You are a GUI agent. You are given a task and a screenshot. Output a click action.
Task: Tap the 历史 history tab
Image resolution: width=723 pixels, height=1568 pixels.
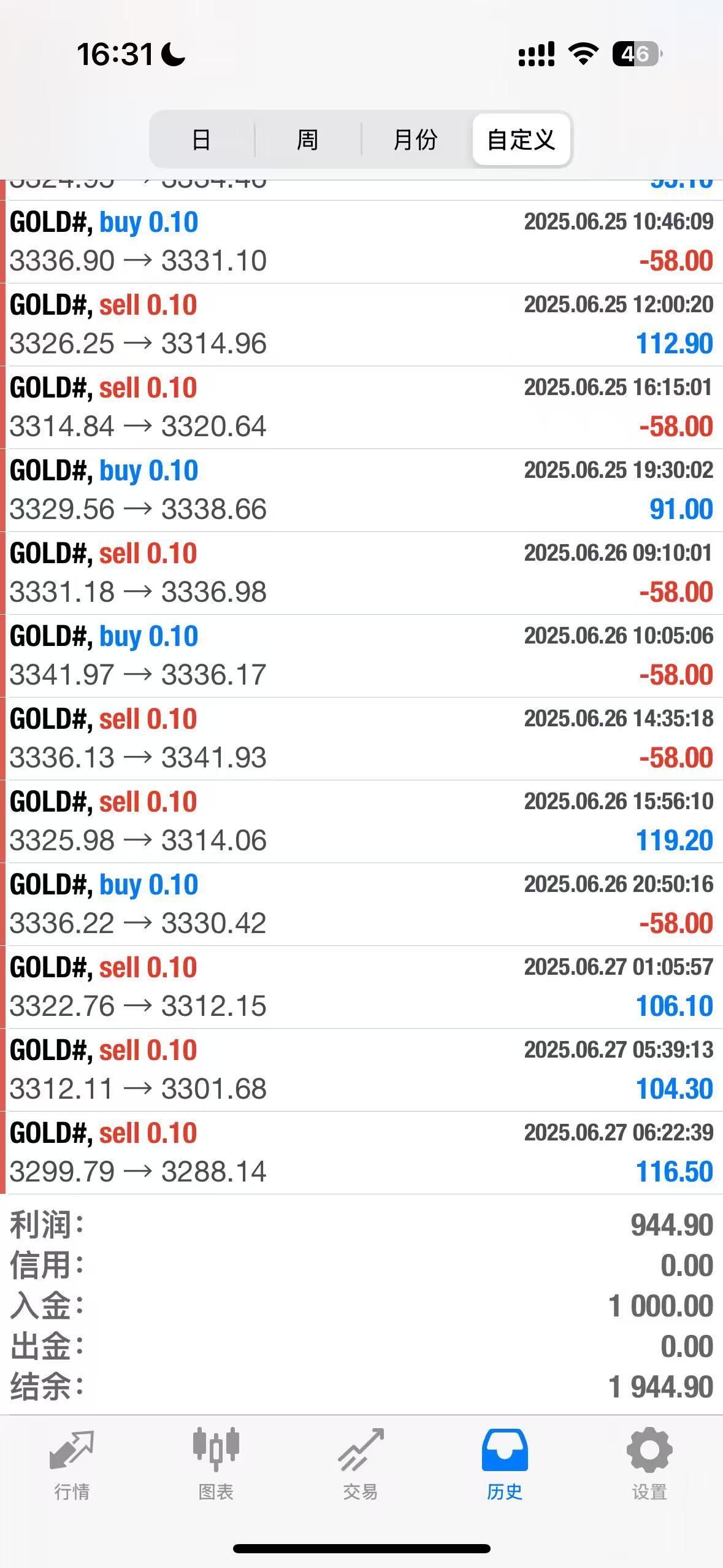click(505, 1465)
